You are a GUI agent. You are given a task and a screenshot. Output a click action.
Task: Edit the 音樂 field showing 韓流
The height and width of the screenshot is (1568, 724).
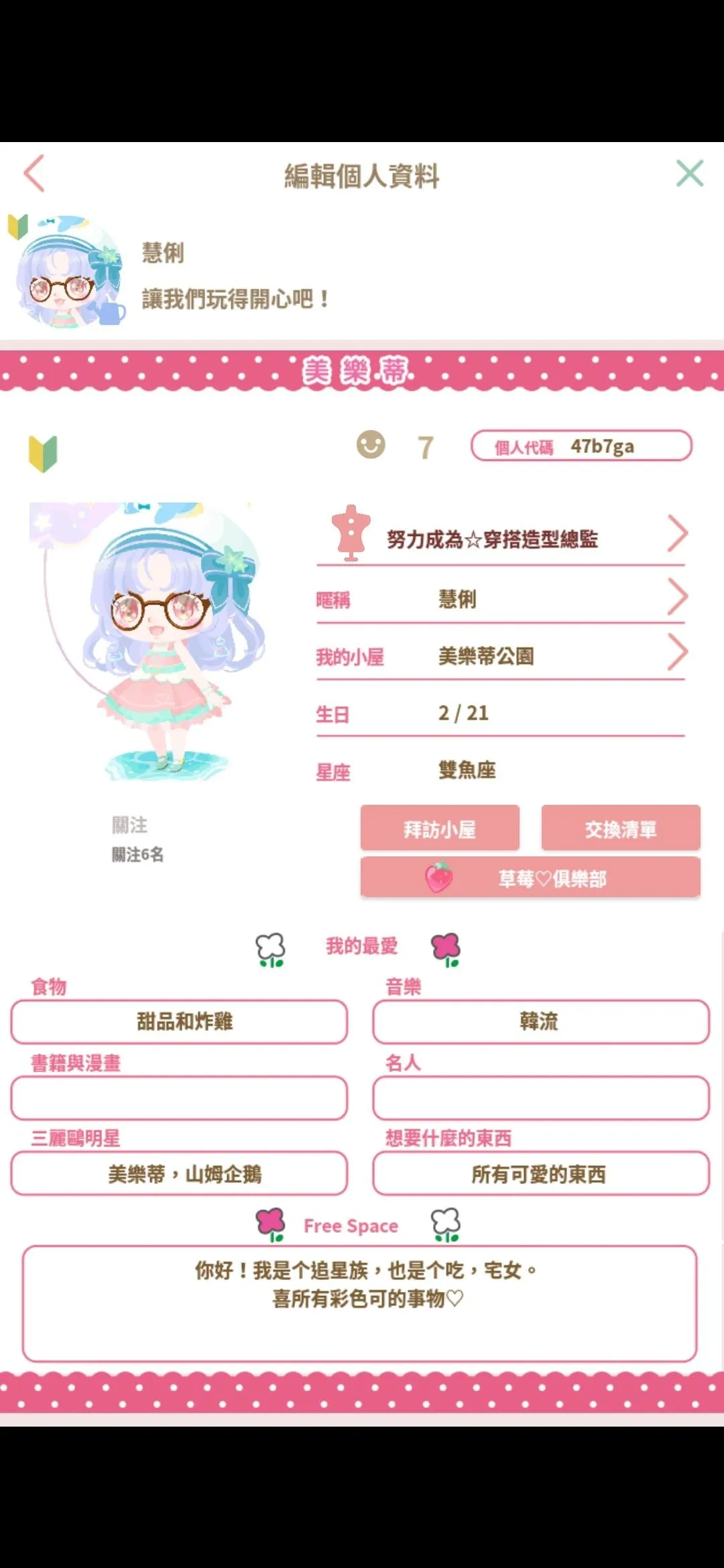[x=540, y=1022]
